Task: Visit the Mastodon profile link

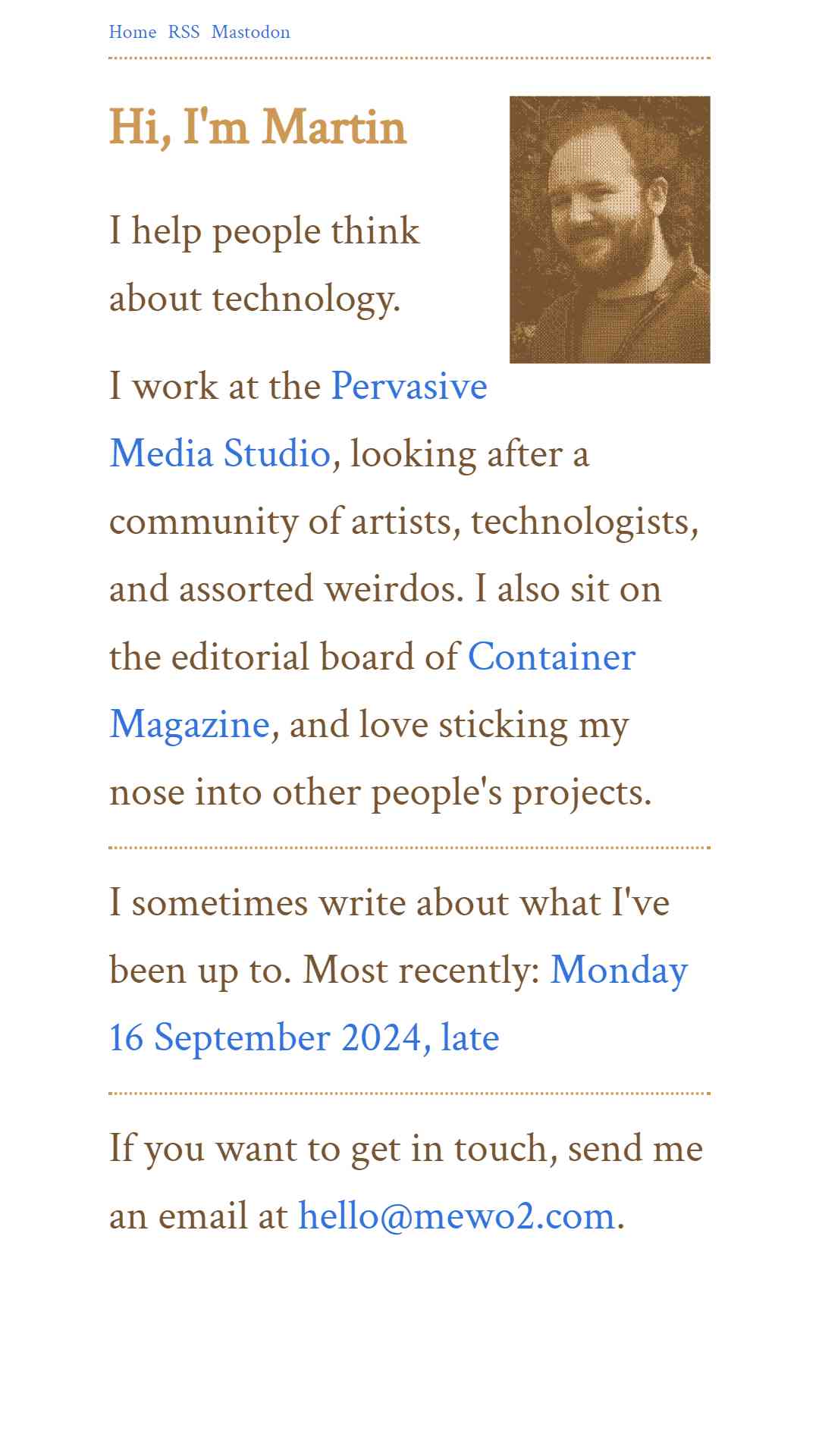Action: click(251, 32)
